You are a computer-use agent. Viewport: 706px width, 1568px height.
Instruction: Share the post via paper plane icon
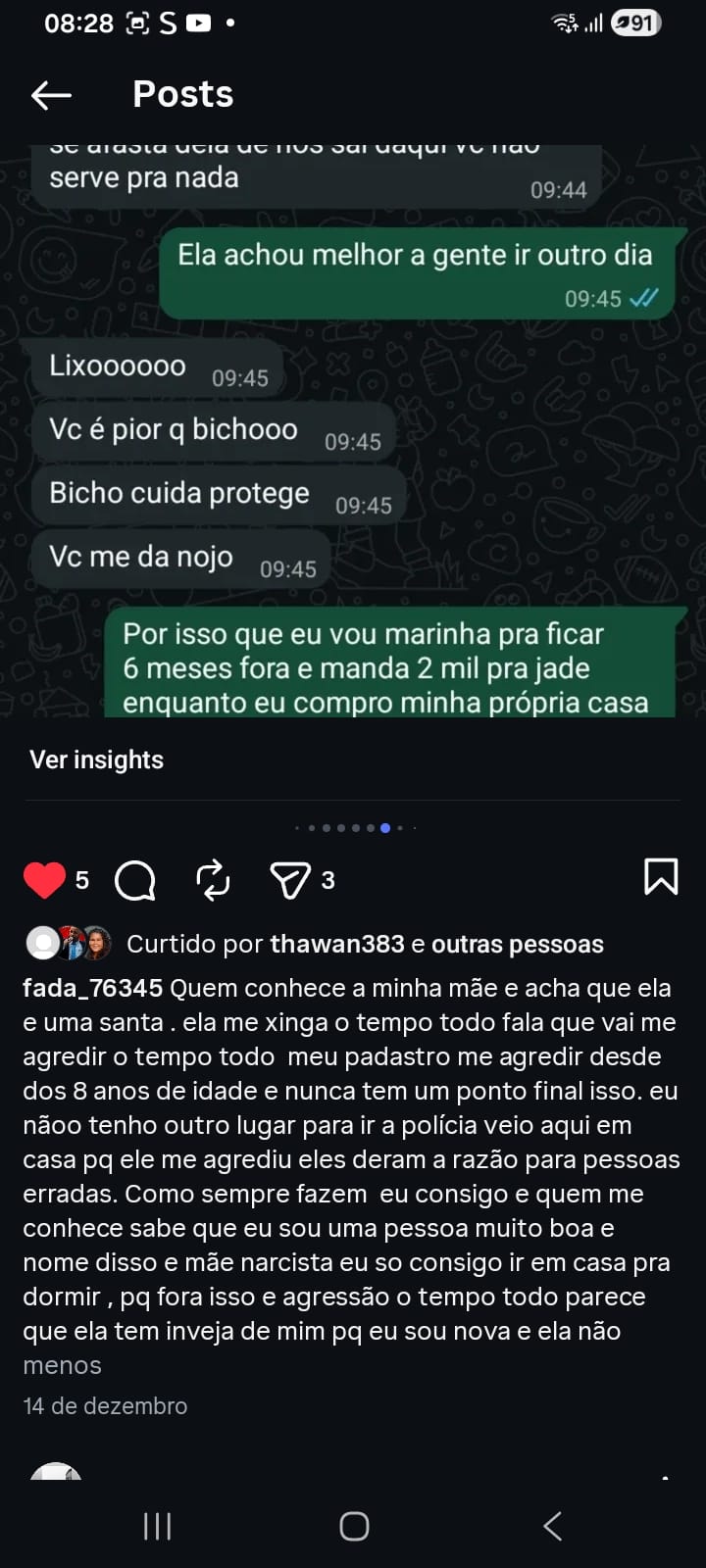pos(290,880)
